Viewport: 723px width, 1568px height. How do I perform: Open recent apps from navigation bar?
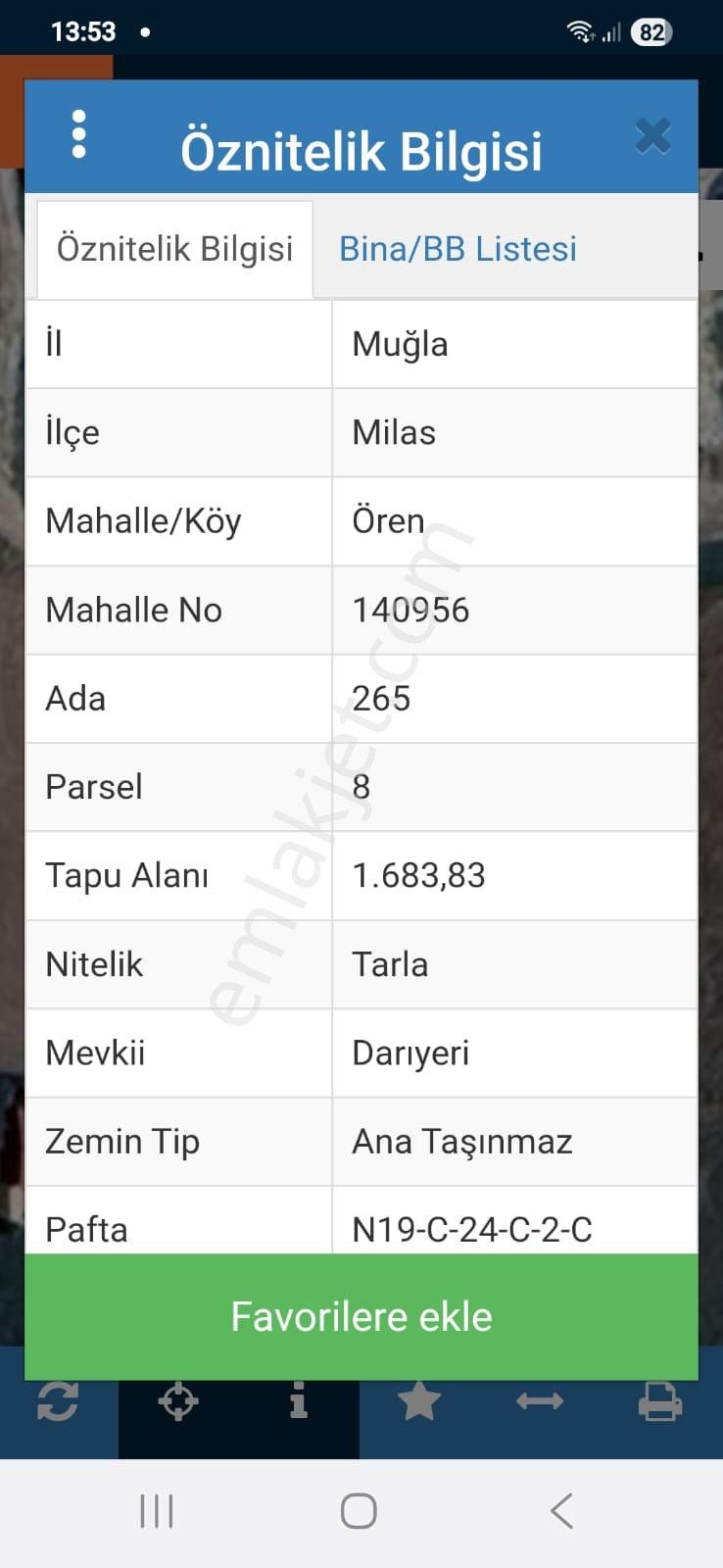156,1510
